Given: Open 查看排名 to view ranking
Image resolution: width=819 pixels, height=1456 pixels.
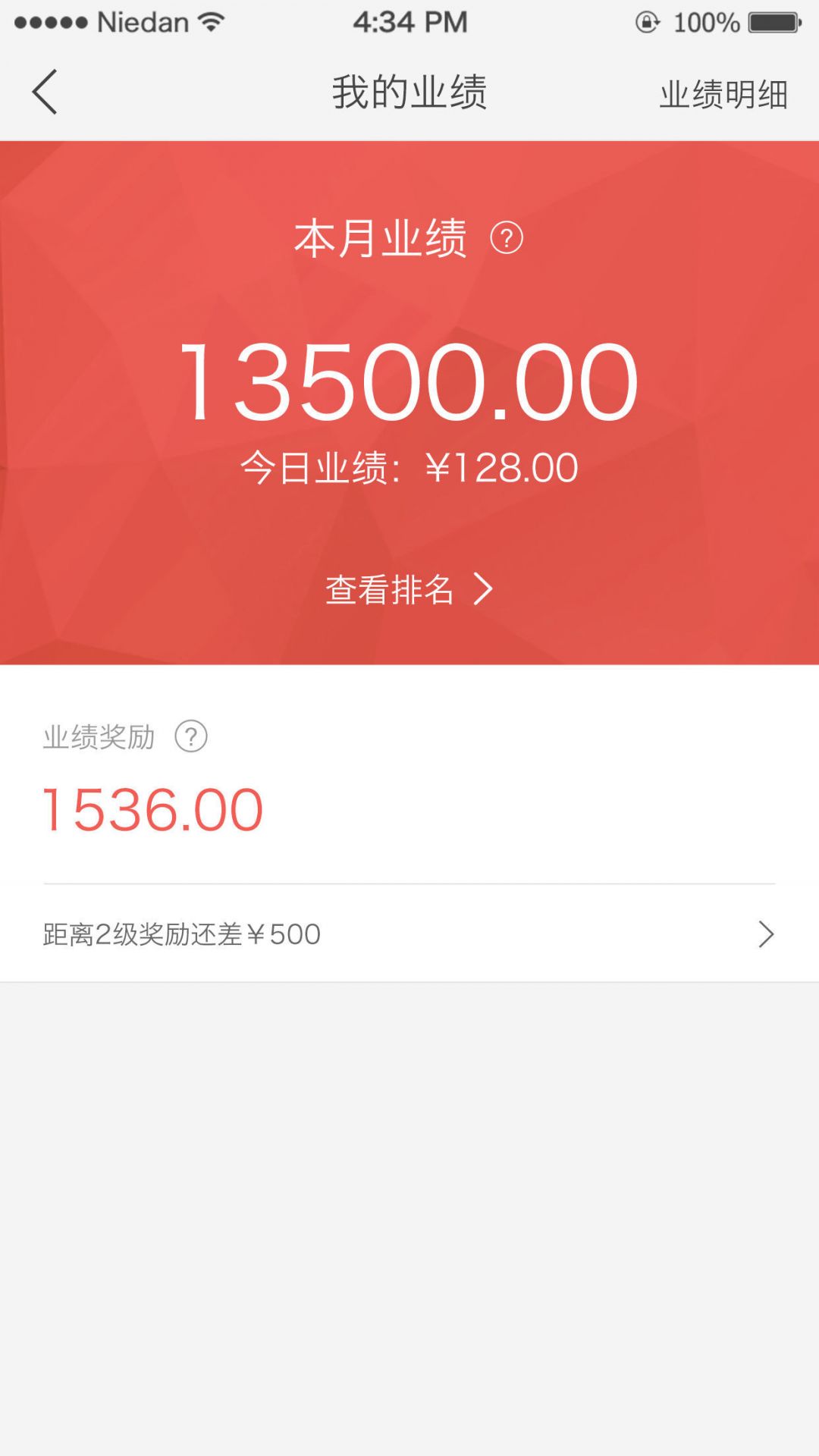Looking at the screenshot, I should (x=391, y=590).
